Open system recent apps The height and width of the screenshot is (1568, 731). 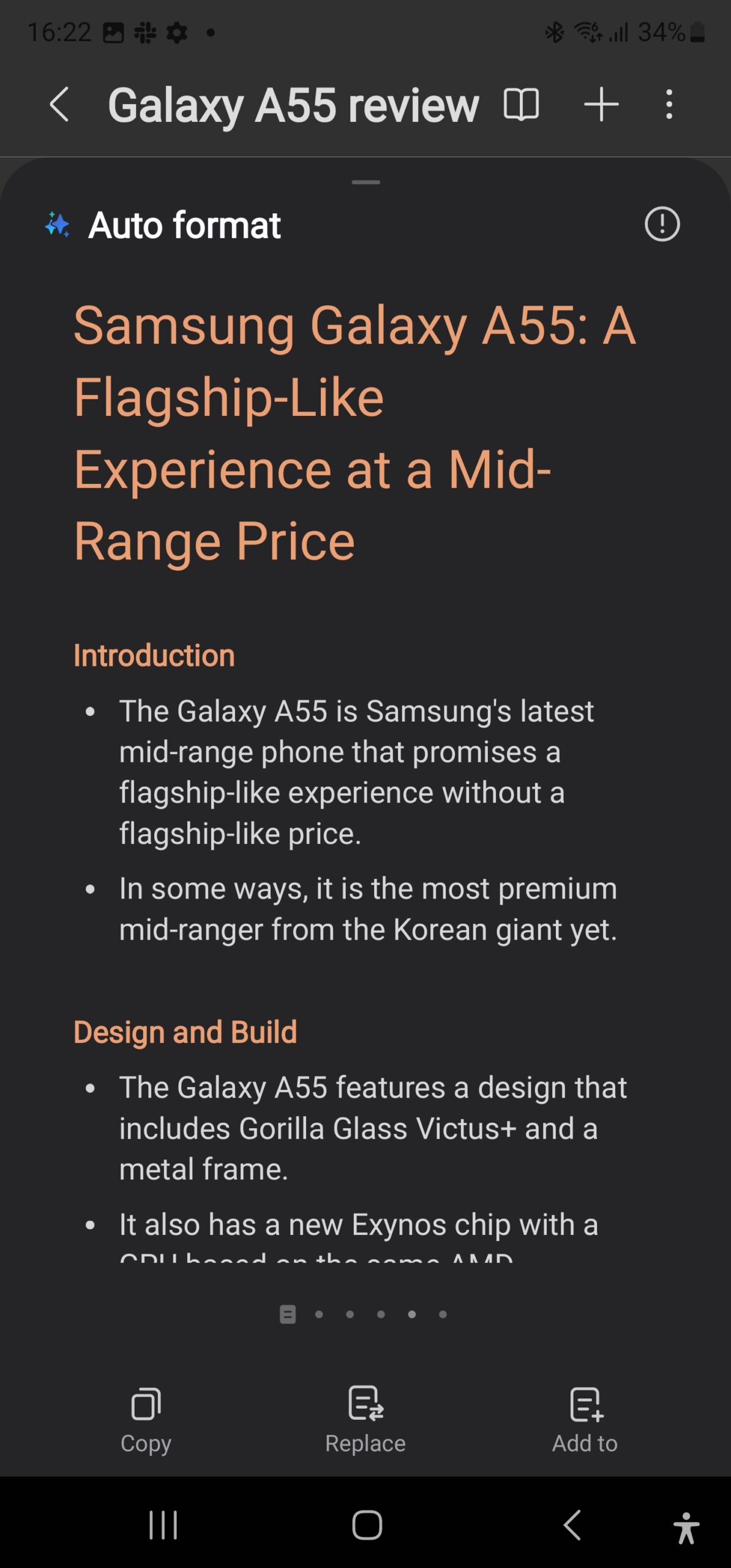pos(163,1525)
